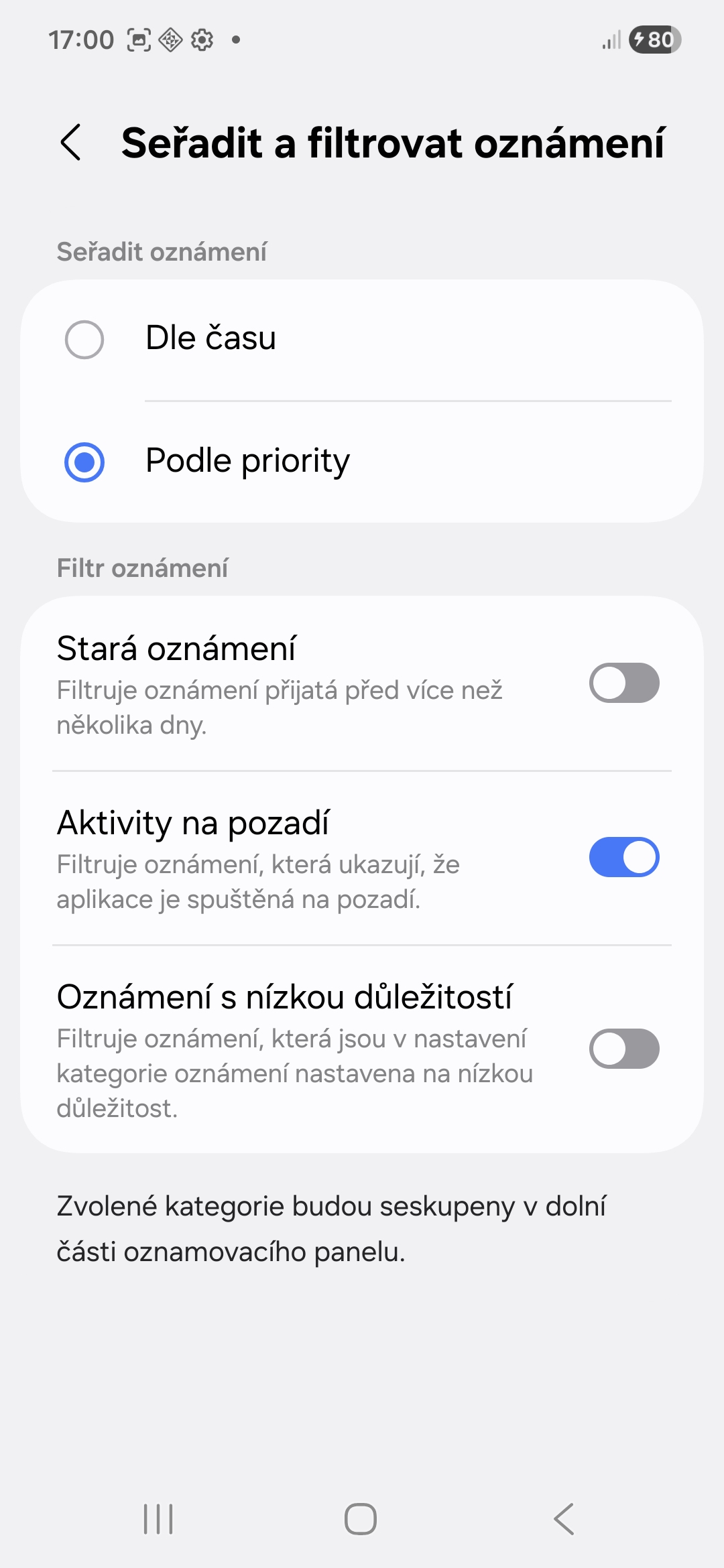Select the Dle času sorting option
This screenshot has width=724, height=1568.
pyautogui.click(x=84, y=339)
